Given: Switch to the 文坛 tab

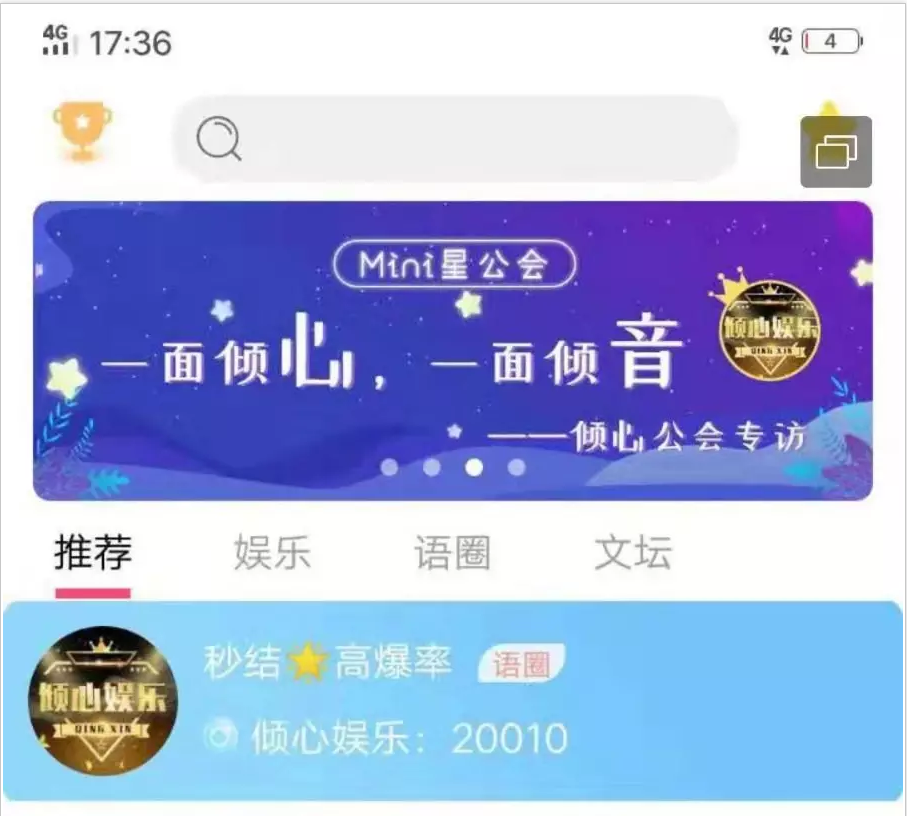Looking at the screenshot, I should 633,553.
